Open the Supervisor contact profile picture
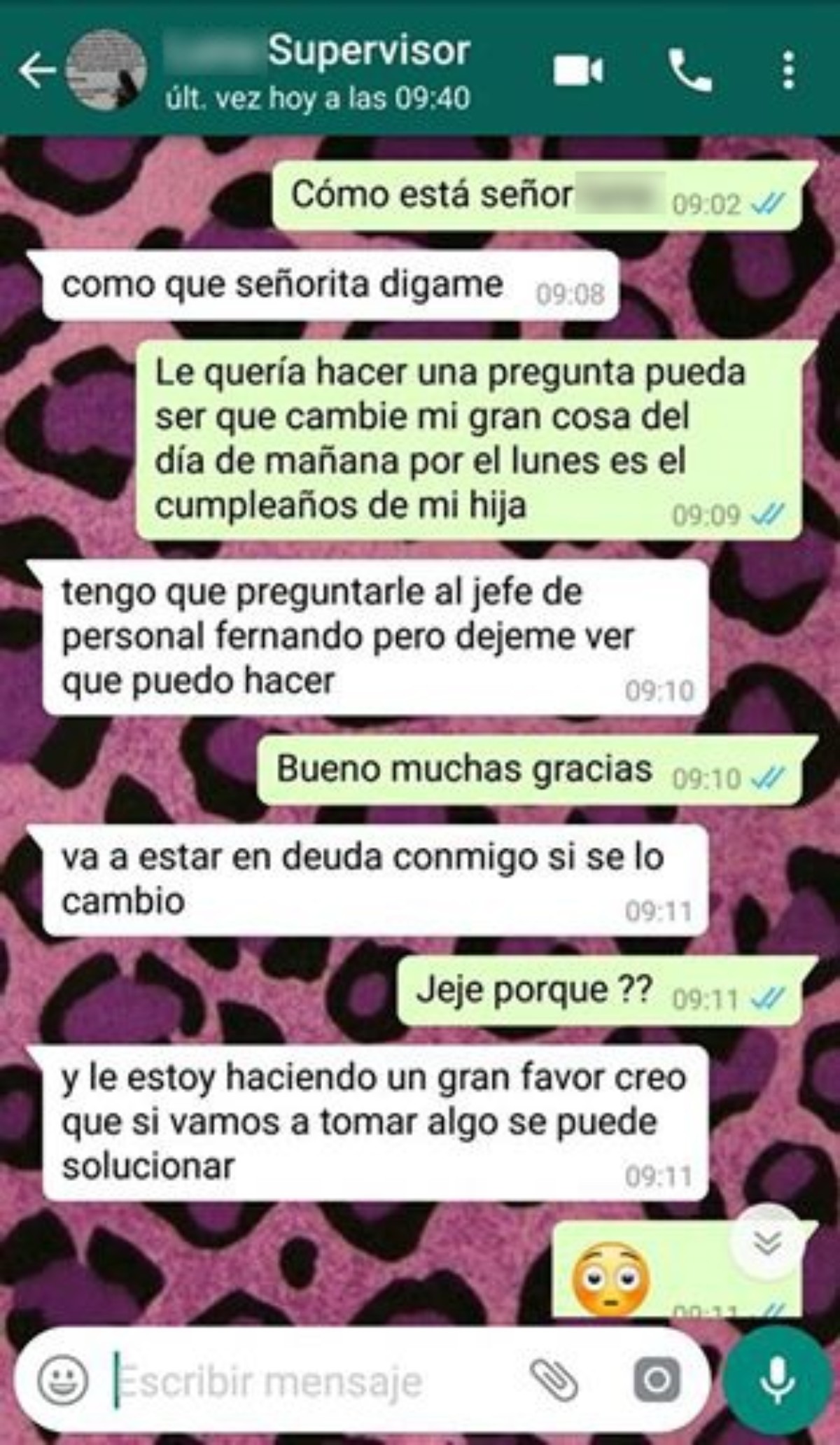 pyautogui.click(x=106, y=71)
